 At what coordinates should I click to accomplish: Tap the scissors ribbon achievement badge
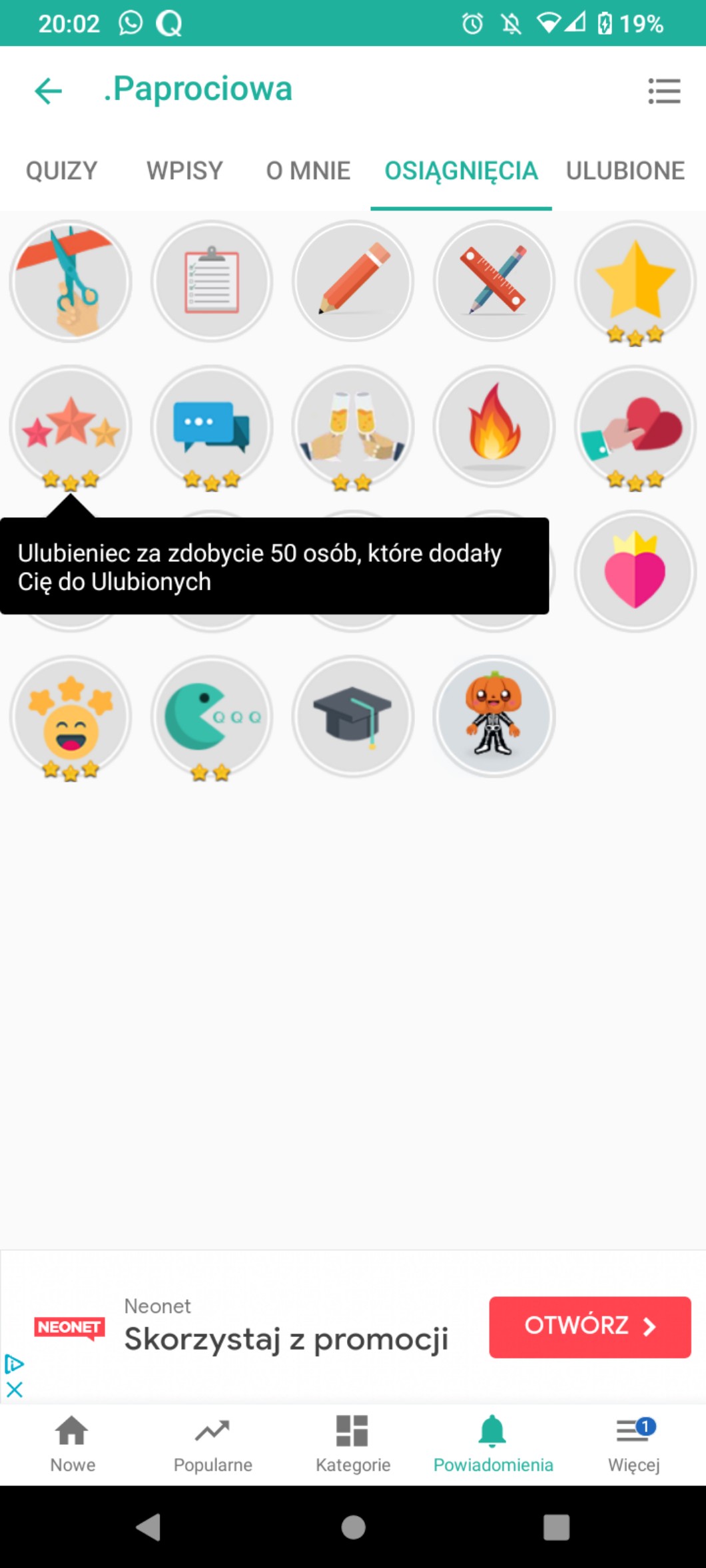(71, 281)
